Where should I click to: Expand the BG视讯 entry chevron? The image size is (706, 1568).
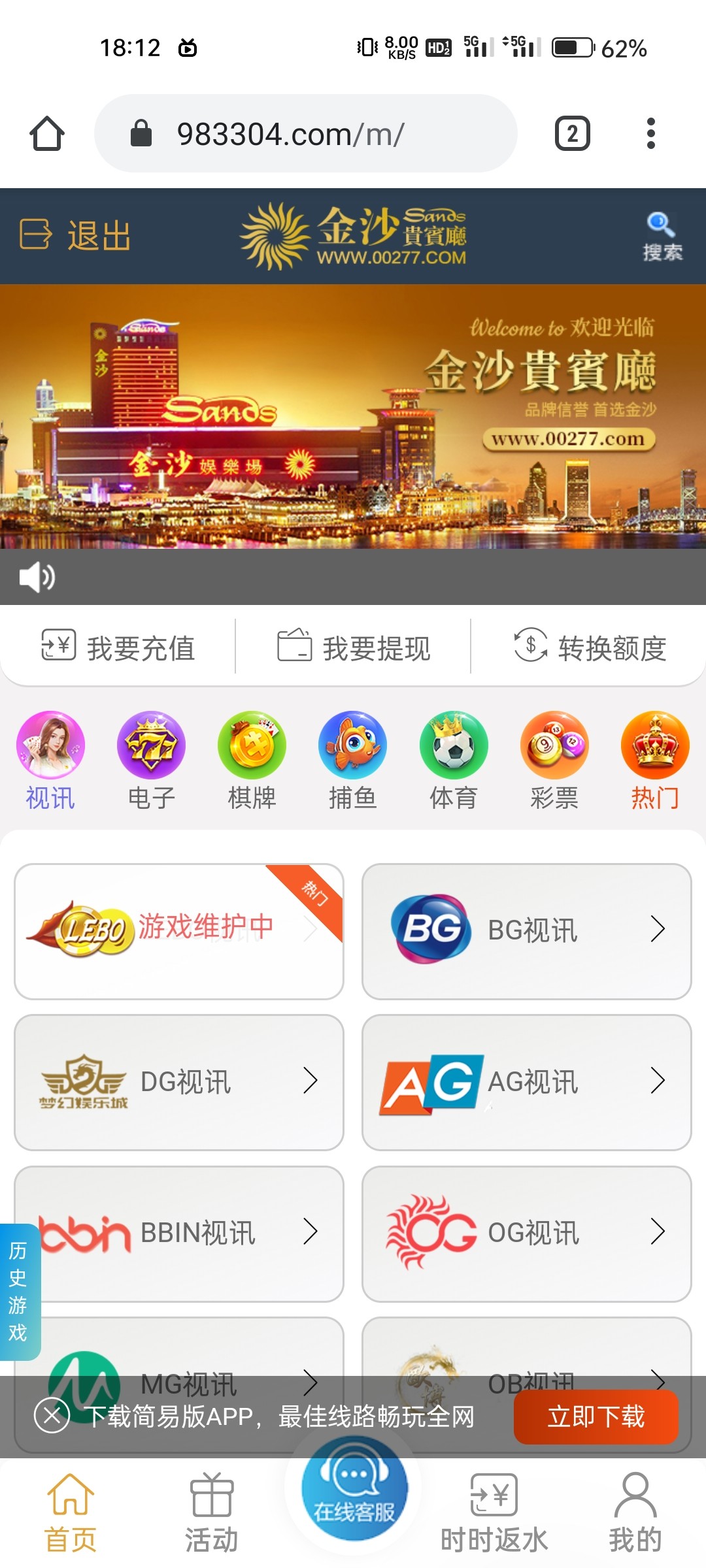pyautogui.click(x=658, y=928)
